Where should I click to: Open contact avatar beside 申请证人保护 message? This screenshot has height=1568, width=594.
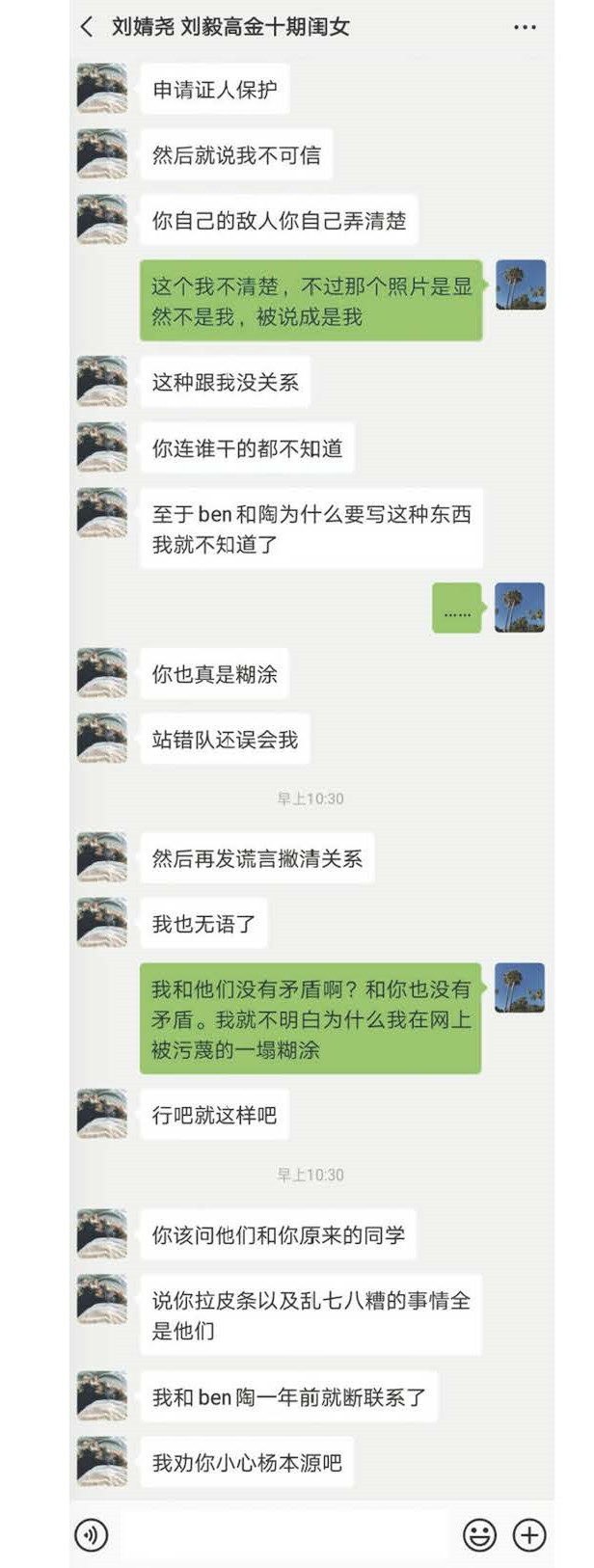102,90
